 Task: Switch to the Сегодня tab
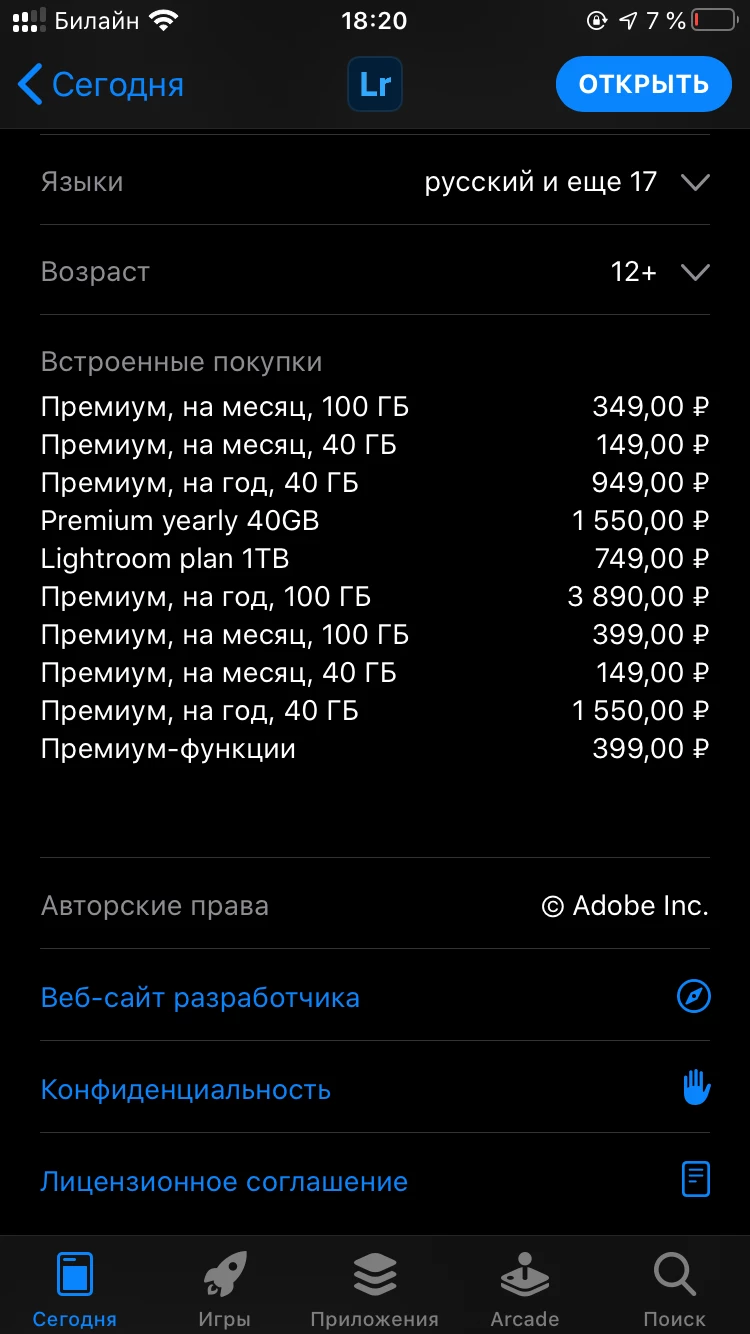coord(75,1288)
